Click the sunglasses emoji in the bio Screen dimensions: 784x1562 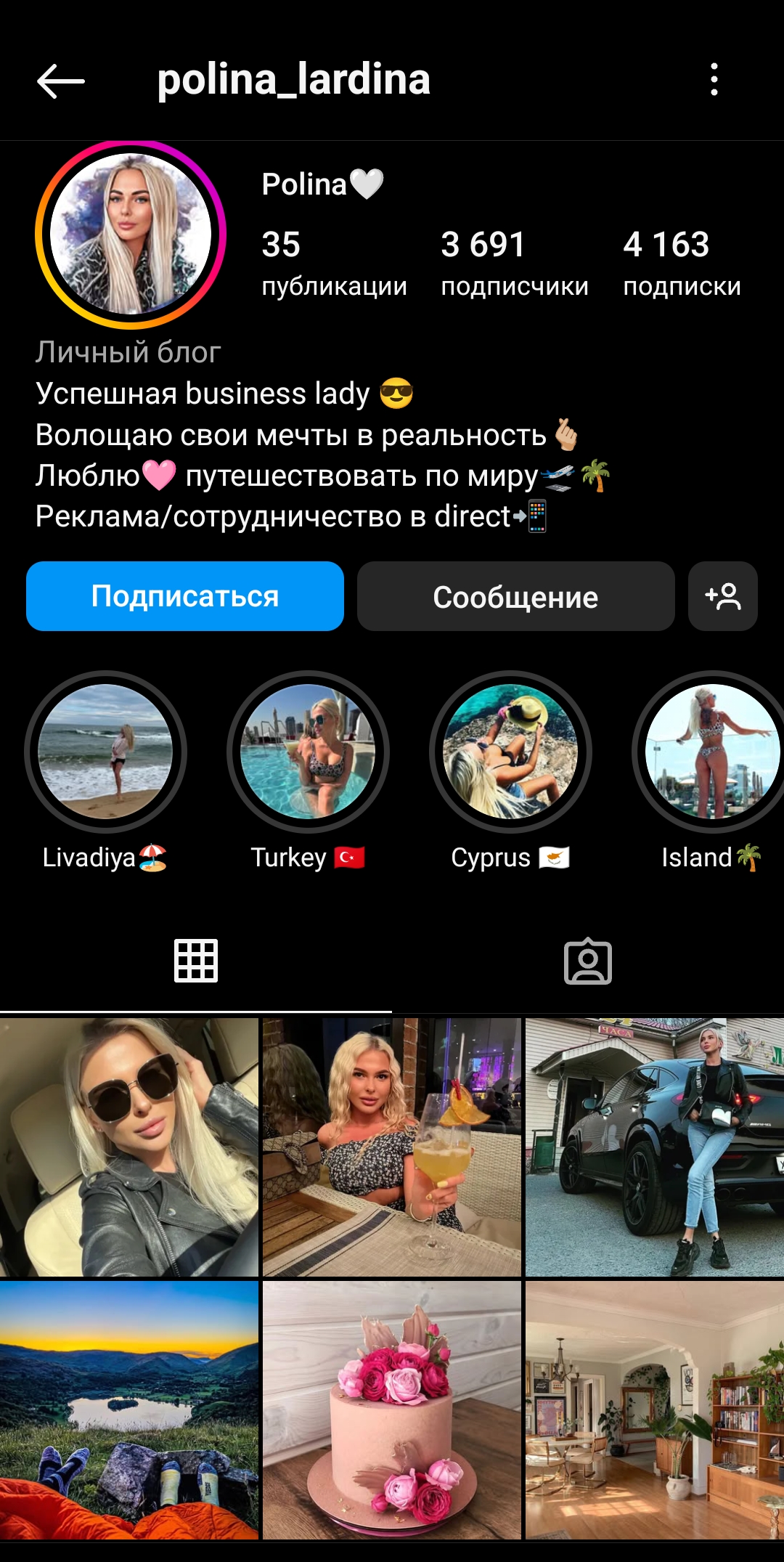point(395,393)
